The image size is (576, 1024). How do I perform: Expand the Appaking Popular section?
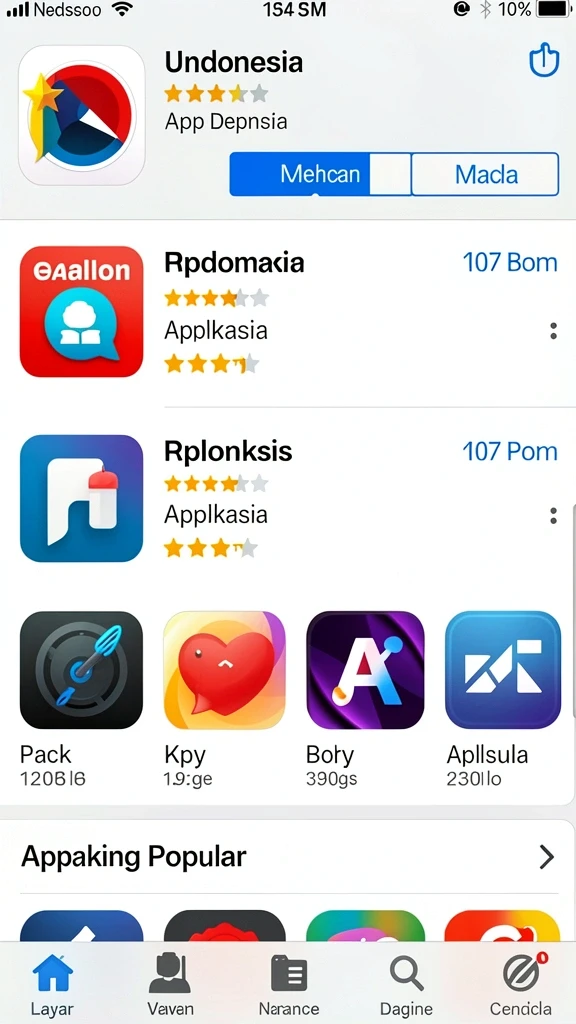pyautogui.click(x=547, y=857)
